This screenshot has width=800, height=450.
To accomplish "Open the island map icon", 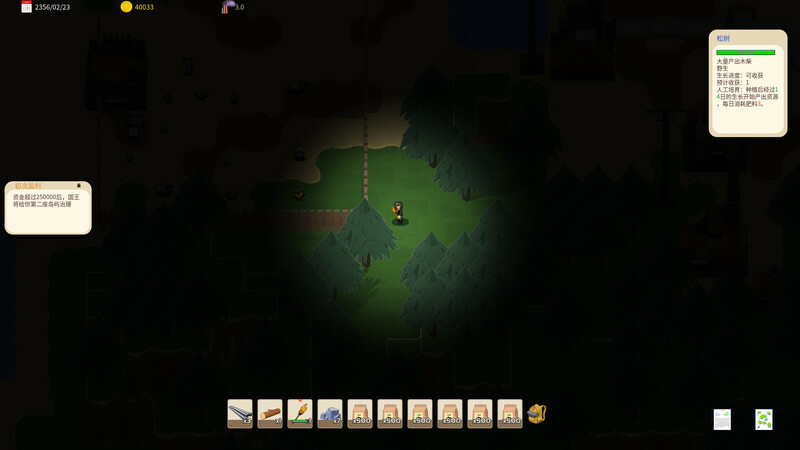I will 764,419.
